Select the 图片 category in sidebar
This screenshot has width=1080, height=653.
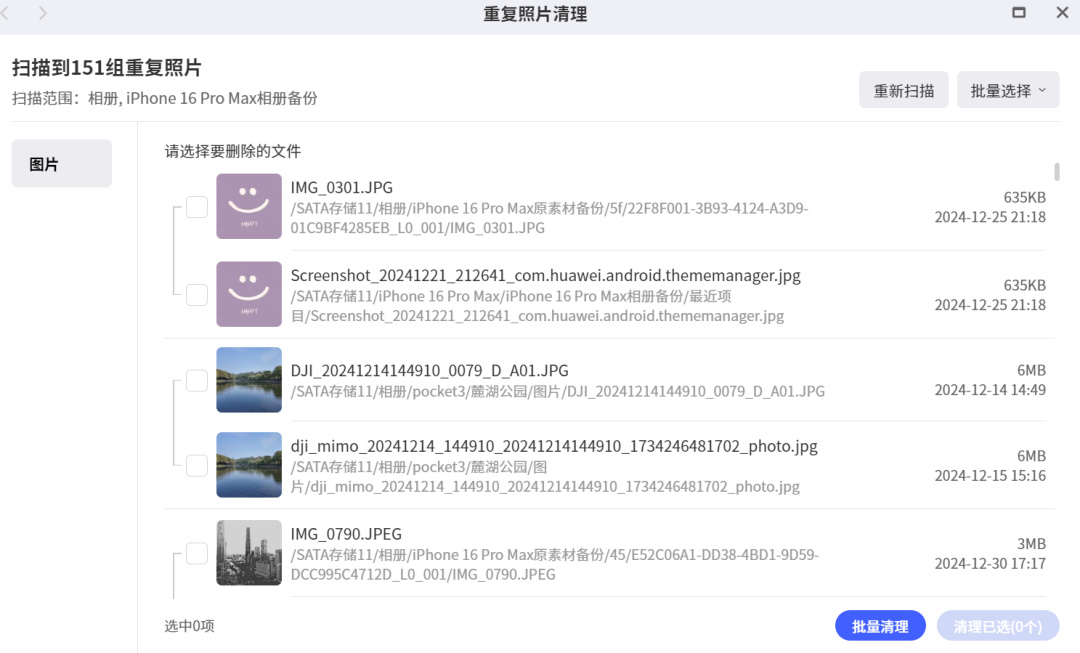[x=61, y=164]
